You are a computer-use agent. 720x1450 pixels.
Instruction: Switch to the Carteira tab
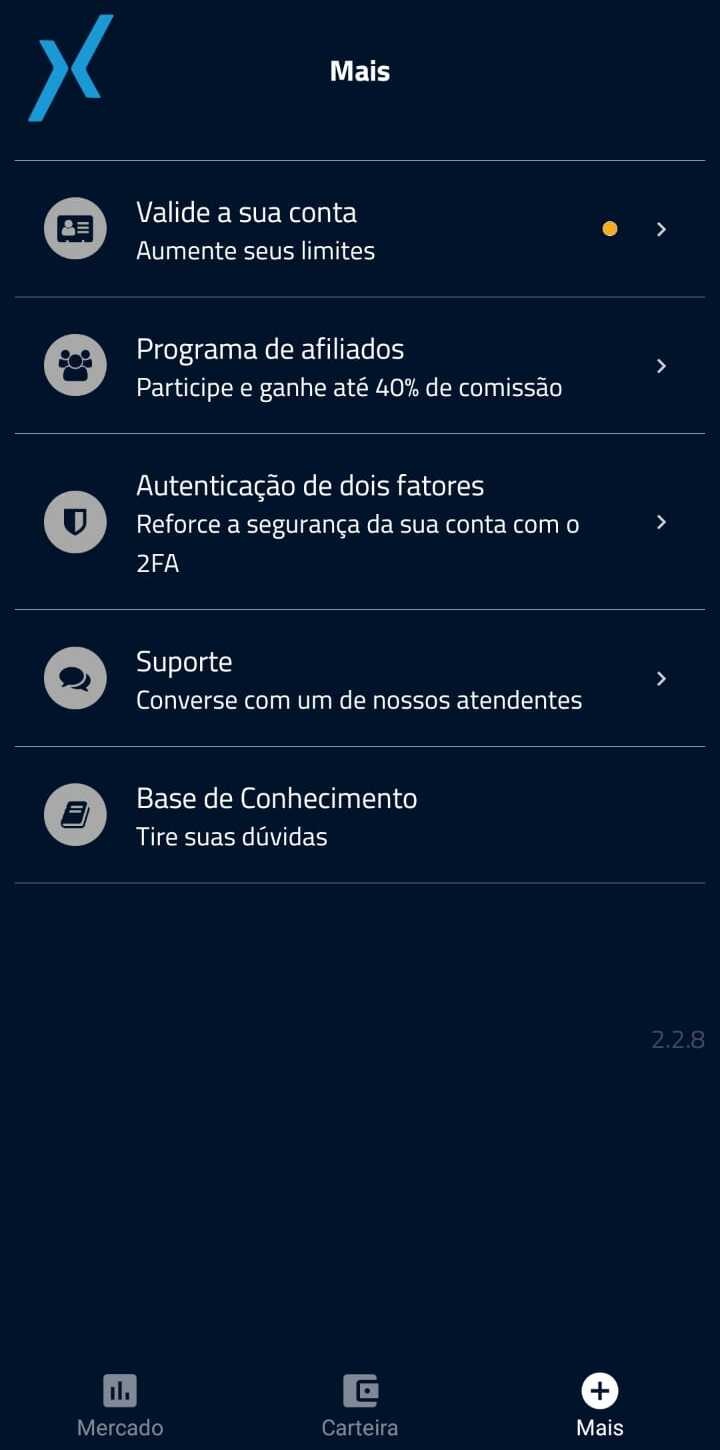click(x=360, y=1405)
